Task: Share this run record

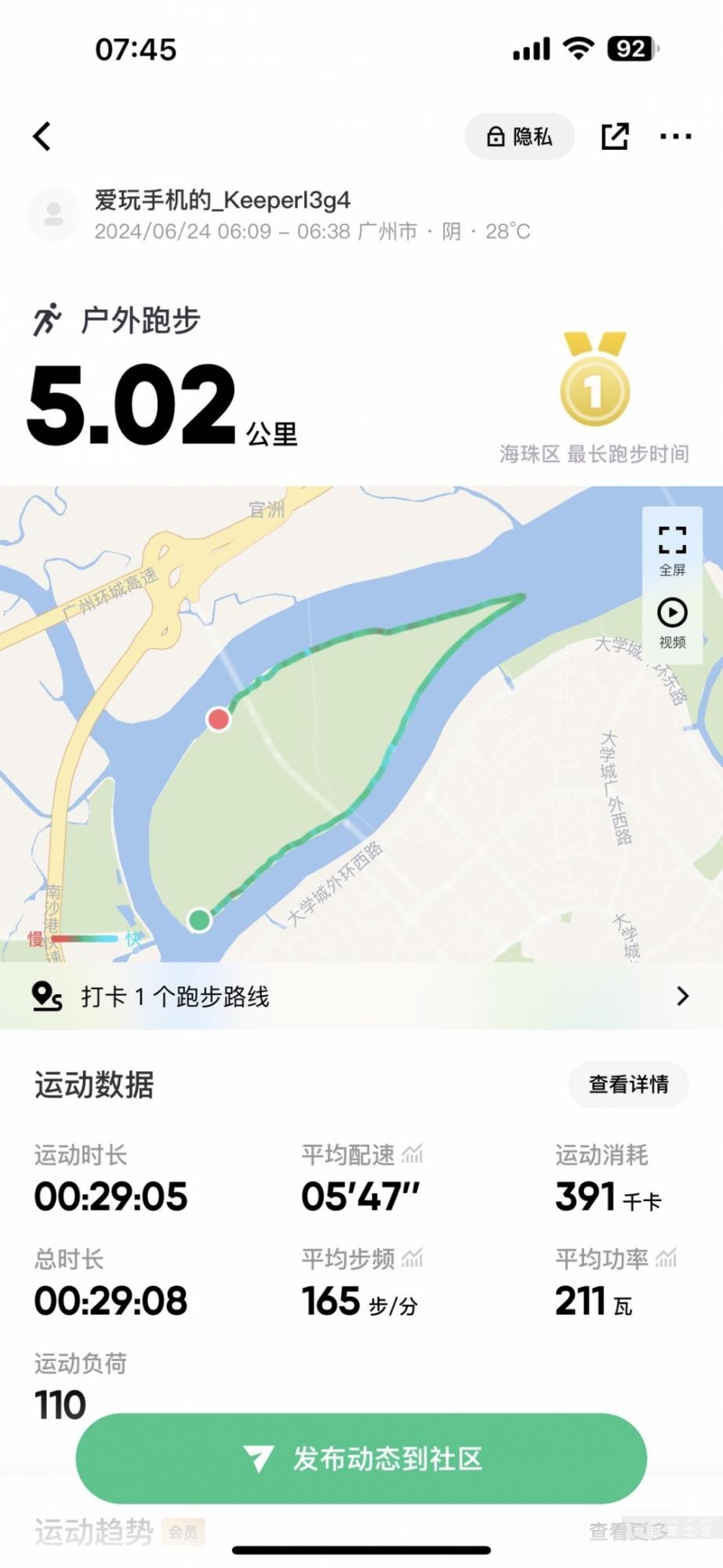Action: [x=615, y=136]
